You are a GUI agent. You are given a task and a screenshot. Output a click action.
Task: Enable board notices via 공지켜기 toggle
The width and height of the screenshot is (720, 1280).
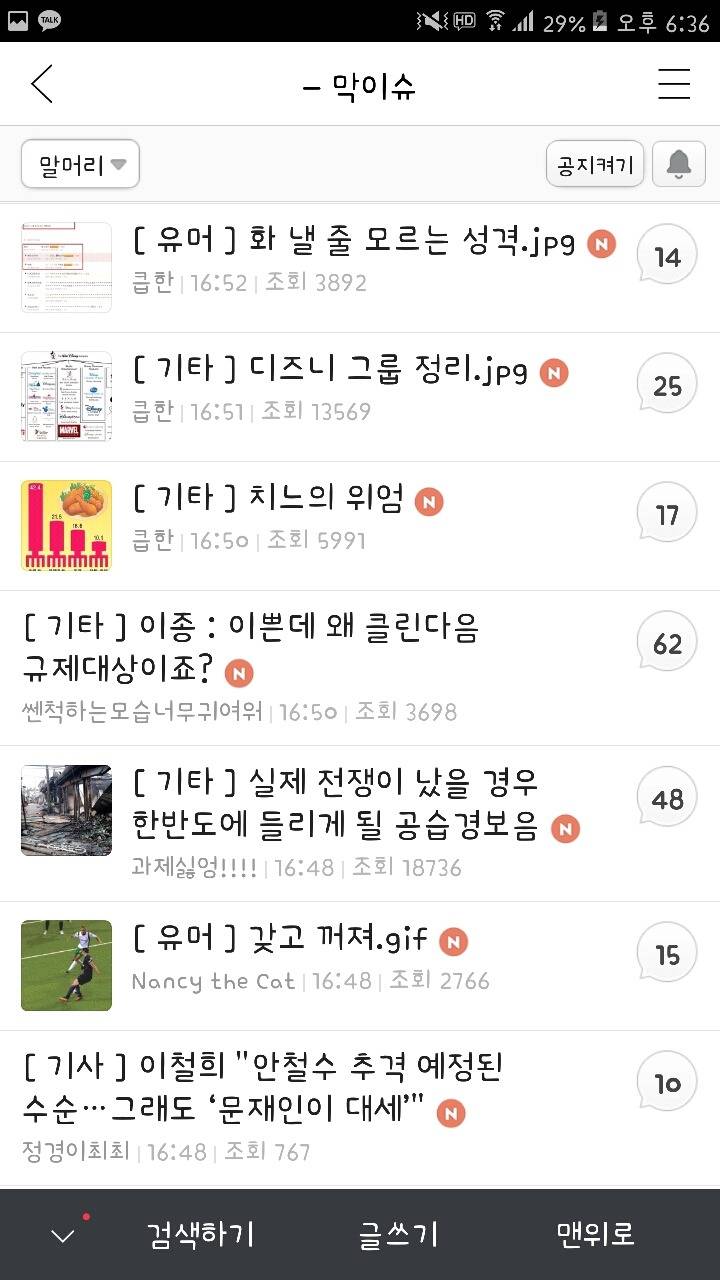coord(594,163)
